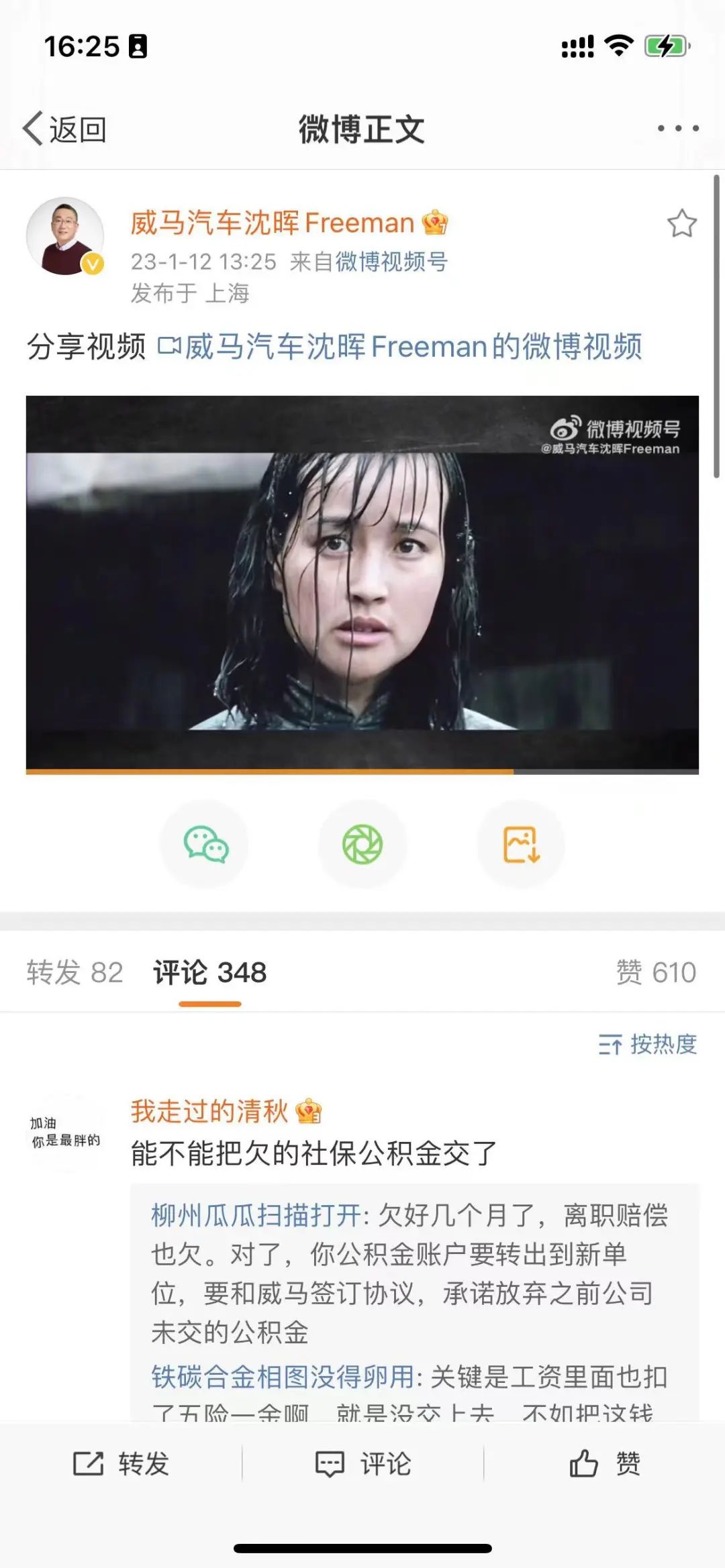Repost using the bottom 转发 button

[x=121, y=1463]
